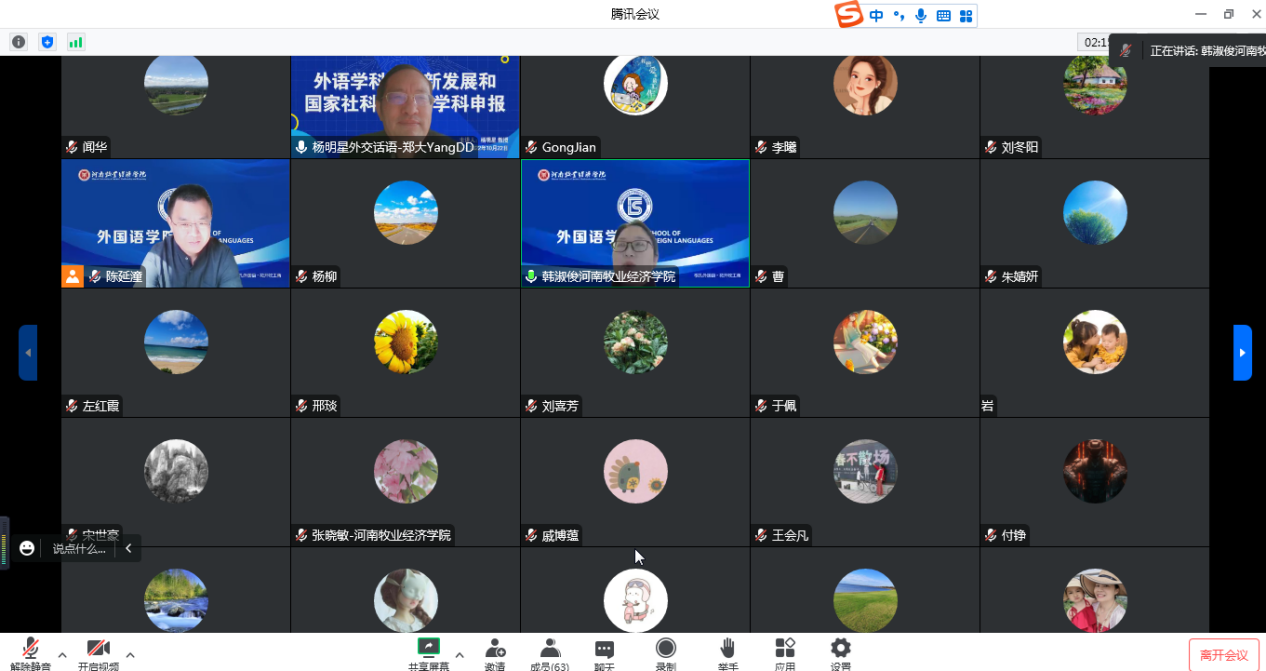
Task: Open the chat (聊天) panel
Action: click(x=604, y=652)
